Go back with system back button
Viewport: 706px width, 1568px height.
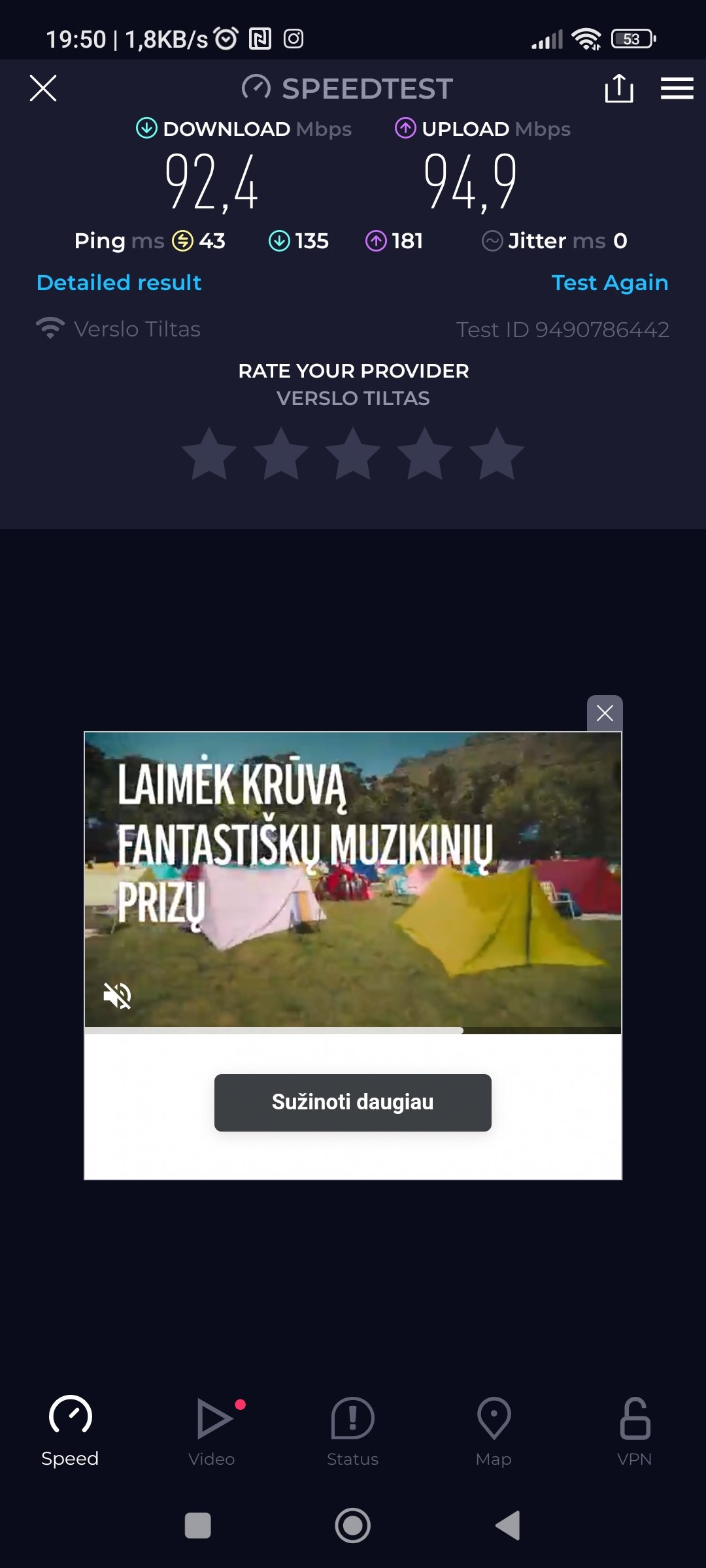508,1526
